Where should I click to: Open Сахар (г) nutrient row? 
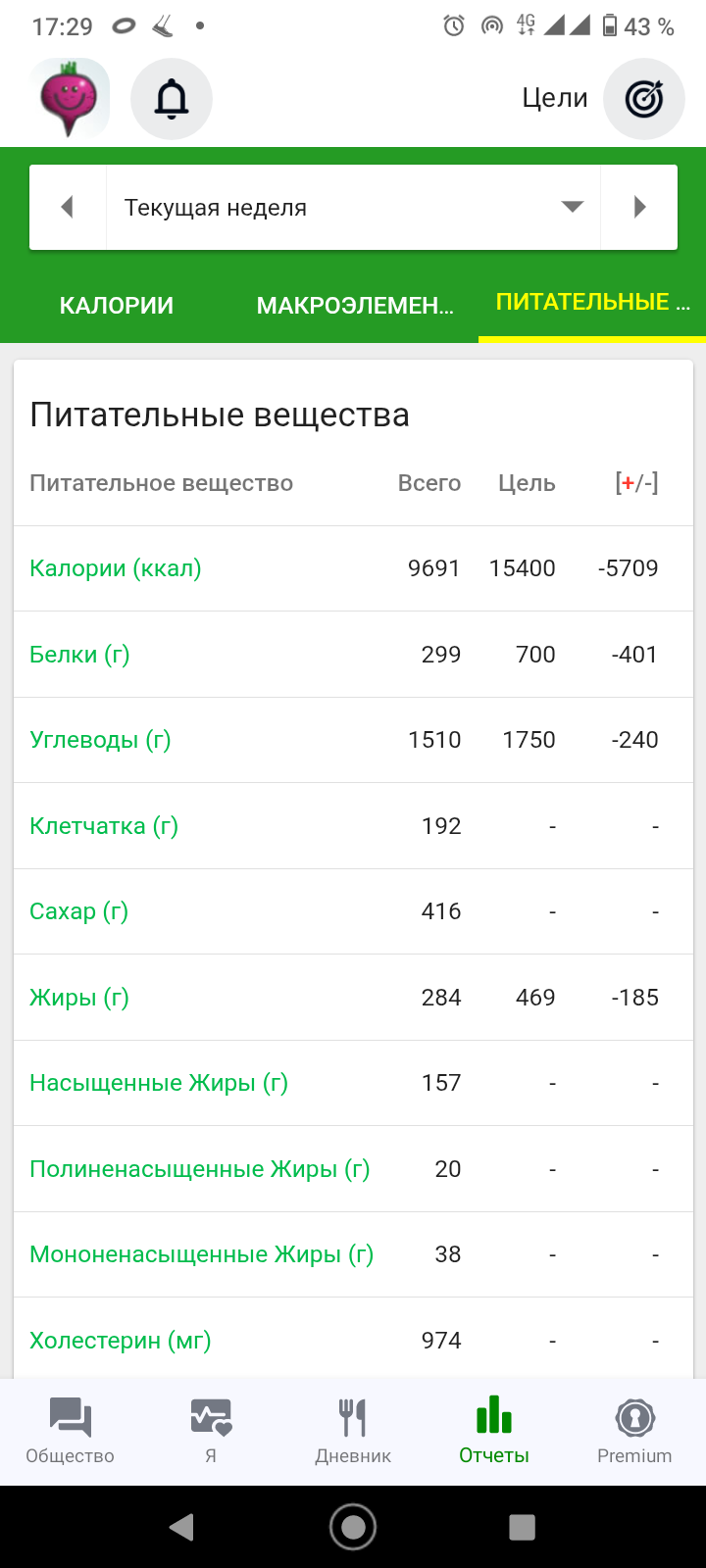pyautogui.click(x=78, y=911)
